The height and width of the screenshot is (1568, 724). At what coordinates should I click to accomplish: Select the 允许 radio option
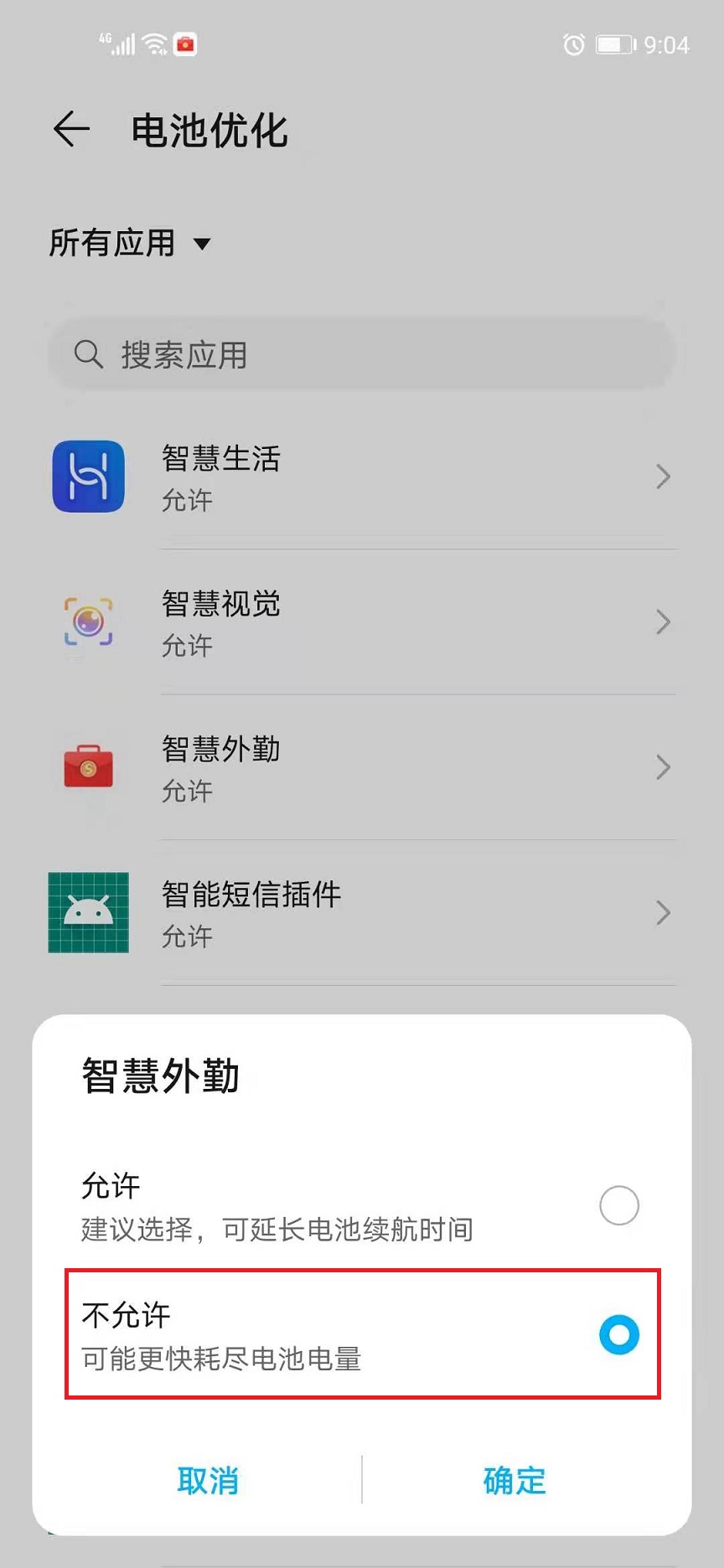[x=618, y=1205]
